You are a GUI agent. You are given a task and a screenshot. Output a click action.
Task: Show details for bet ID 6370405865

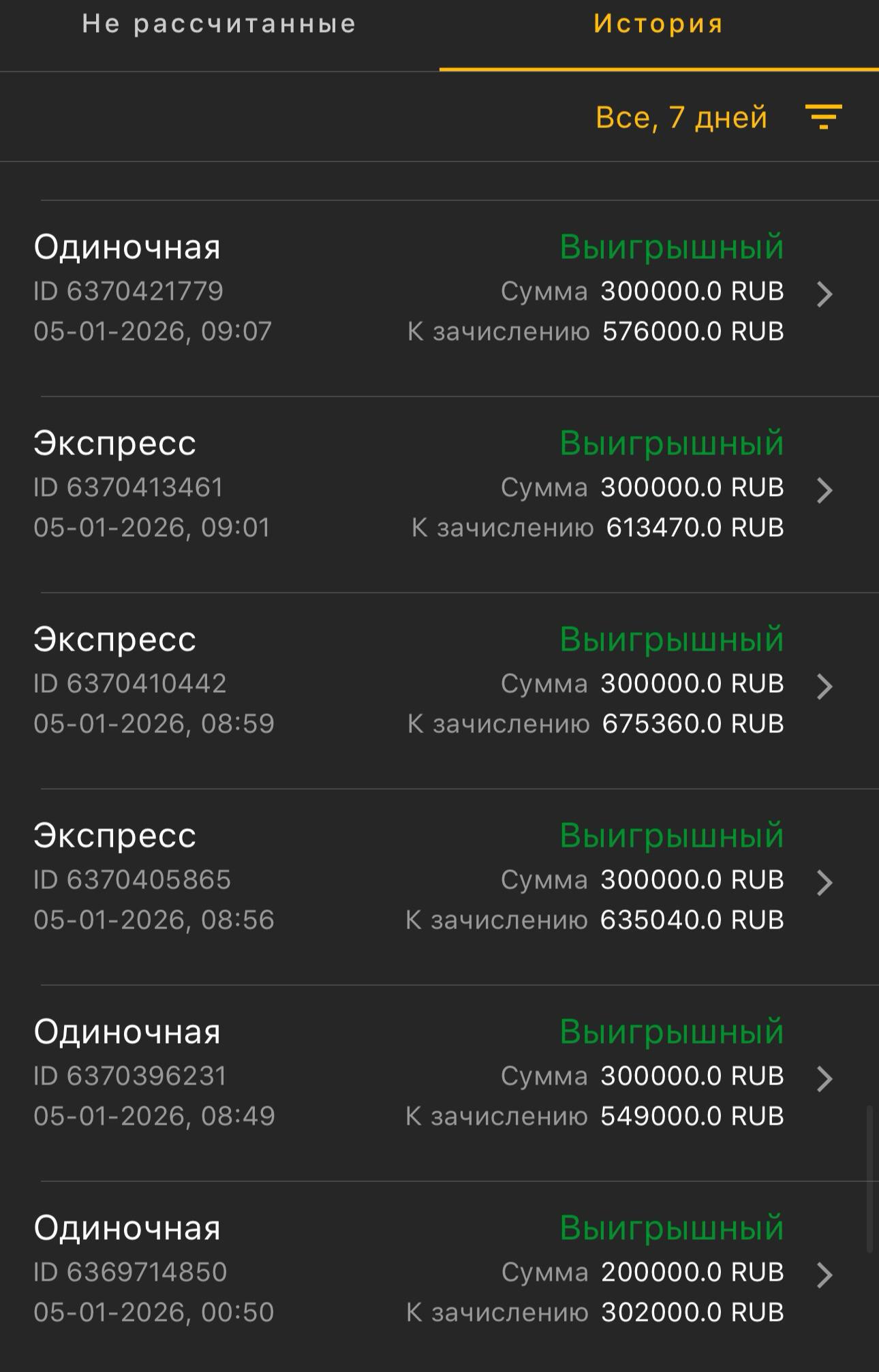pos(439,882)
